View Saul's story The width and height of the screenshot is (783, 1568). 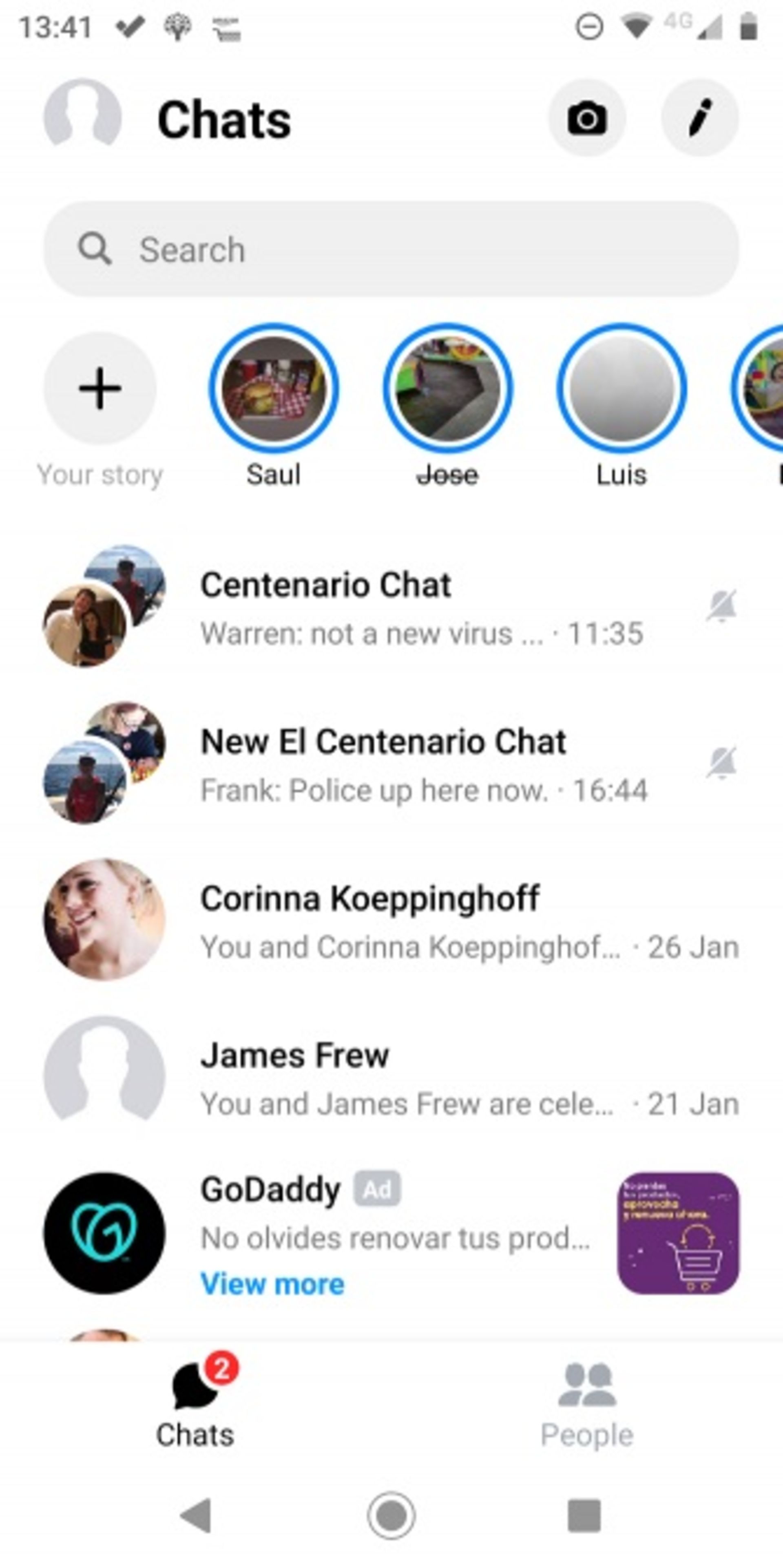pyautogui.click(x=274, y=389)
